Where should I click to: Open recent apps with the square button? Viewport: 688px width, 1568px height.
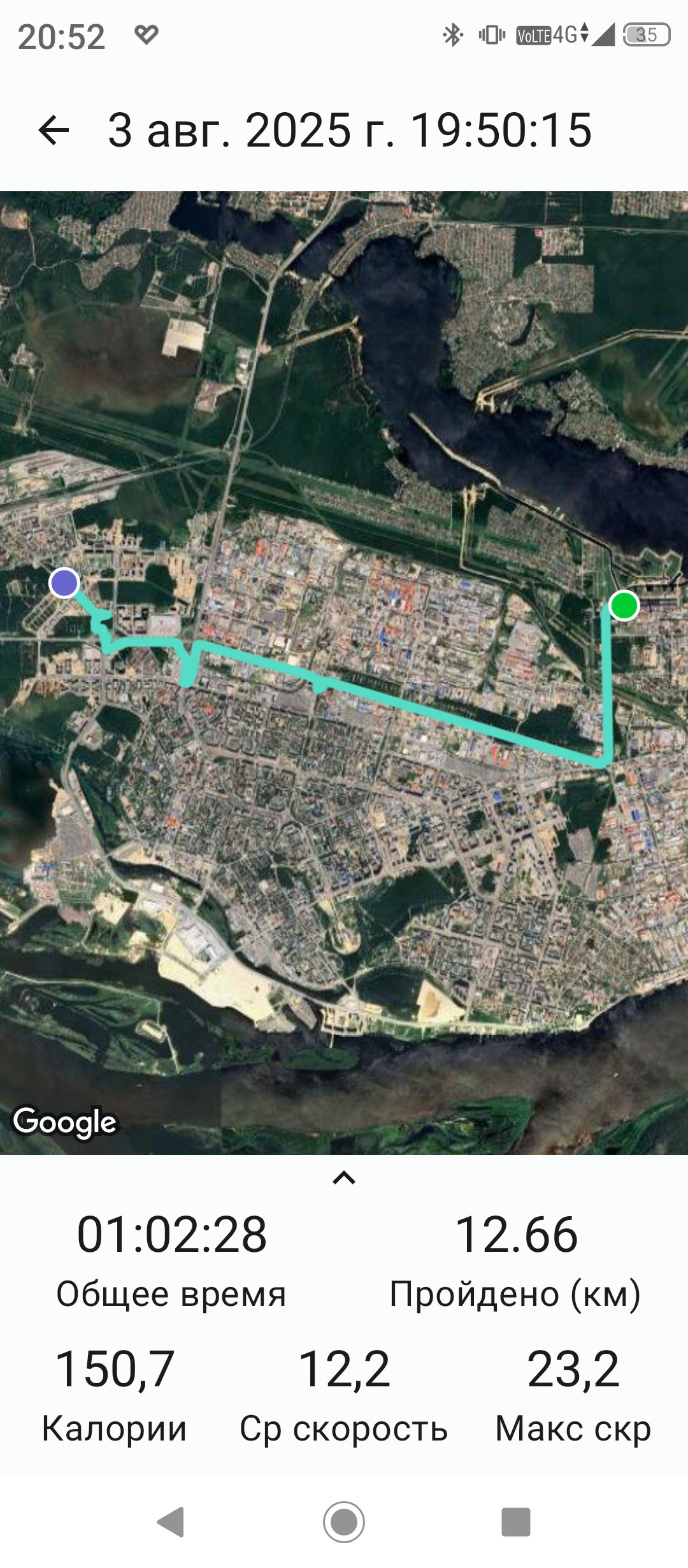pyautogui.click(x=516, y=1522)
